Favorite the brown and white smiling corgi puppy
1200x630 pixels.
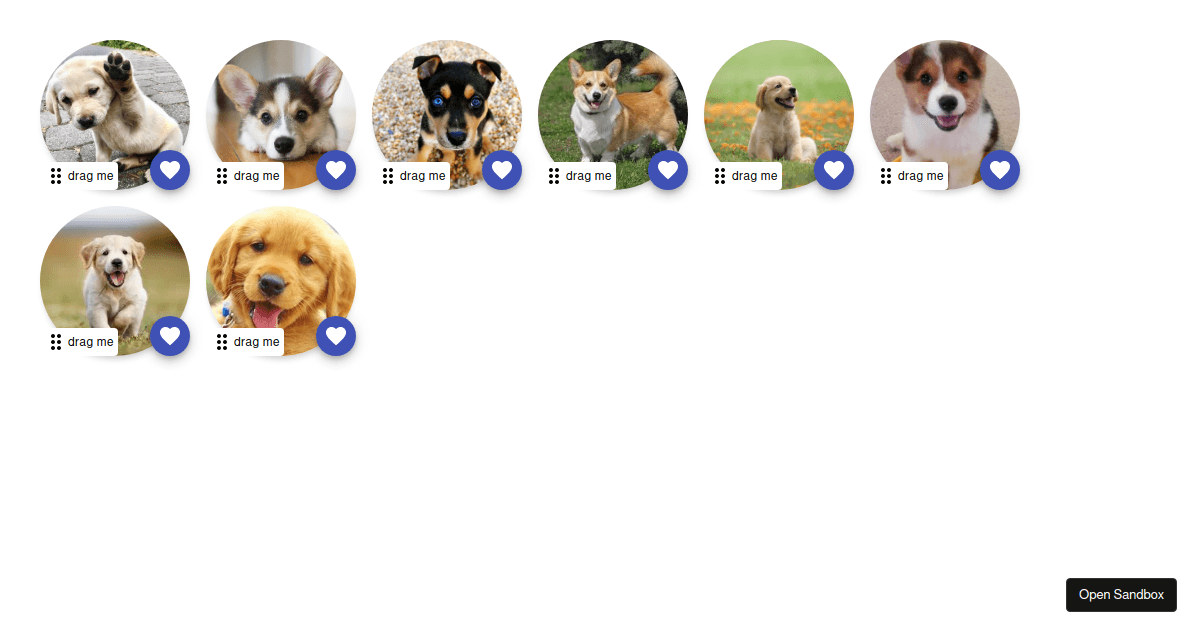tap(1000, 170)
